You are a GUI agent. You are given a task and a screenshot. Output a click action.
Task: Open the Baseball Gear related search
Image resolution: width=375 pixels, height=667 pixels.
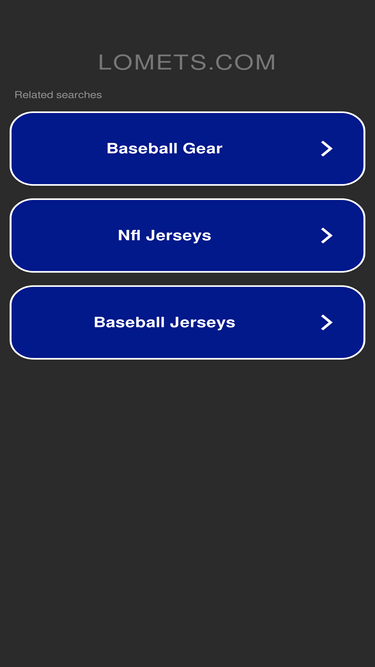click(188, 148)
